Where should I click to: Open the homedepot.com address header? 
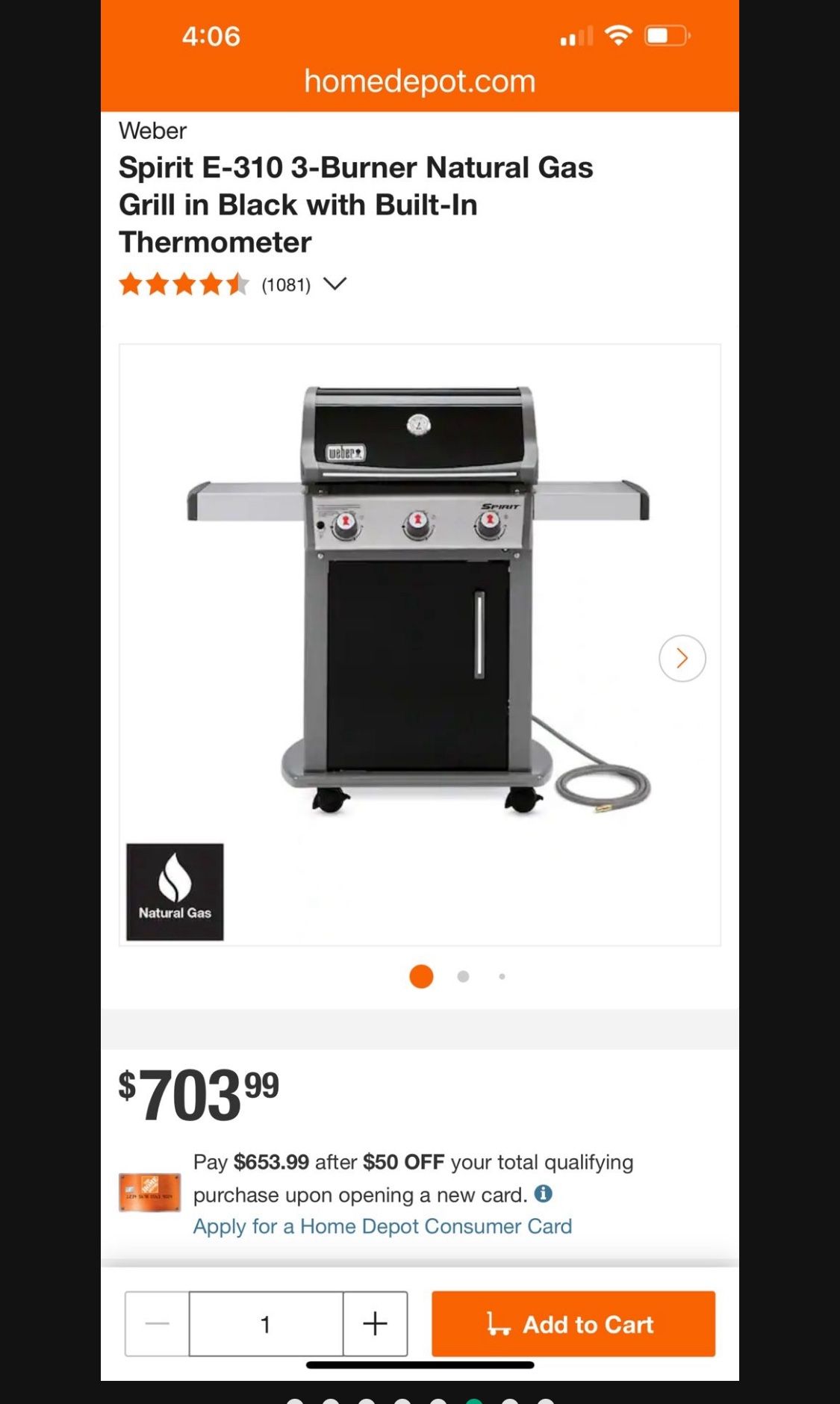click(x=420, y=81)
